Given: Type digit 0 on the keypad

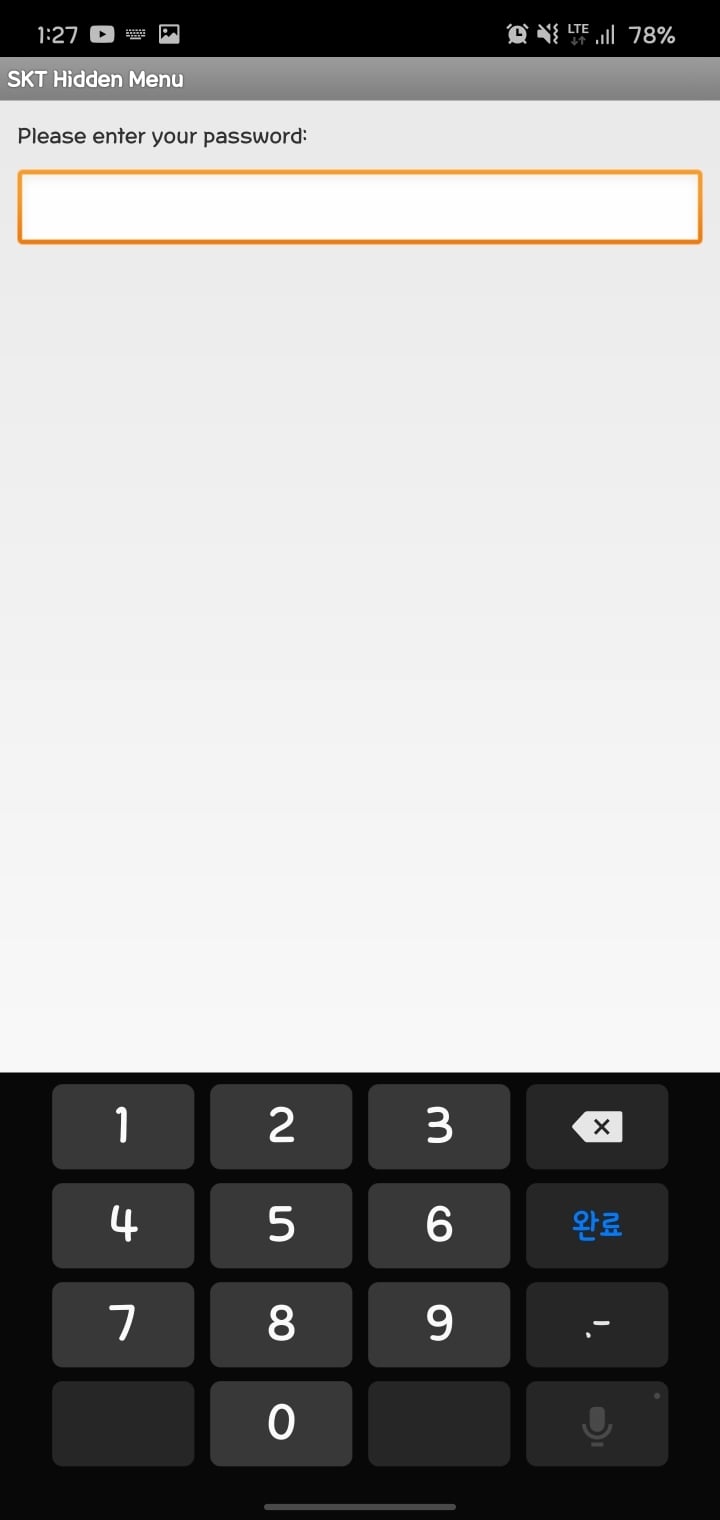Looking at the screenshot, I should (281, 1423).
